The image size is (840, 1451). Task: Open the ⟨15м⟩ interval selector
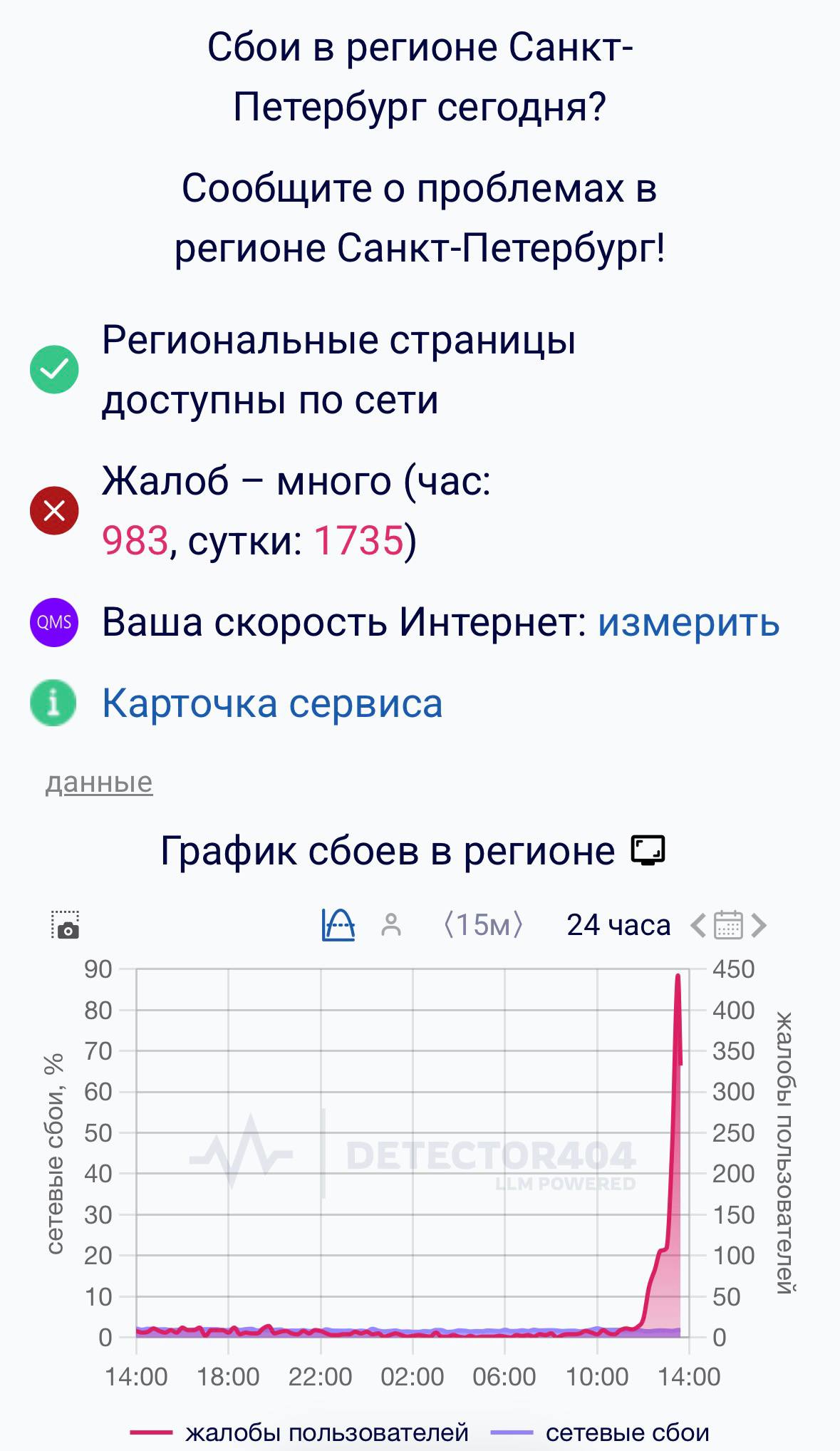485,922
